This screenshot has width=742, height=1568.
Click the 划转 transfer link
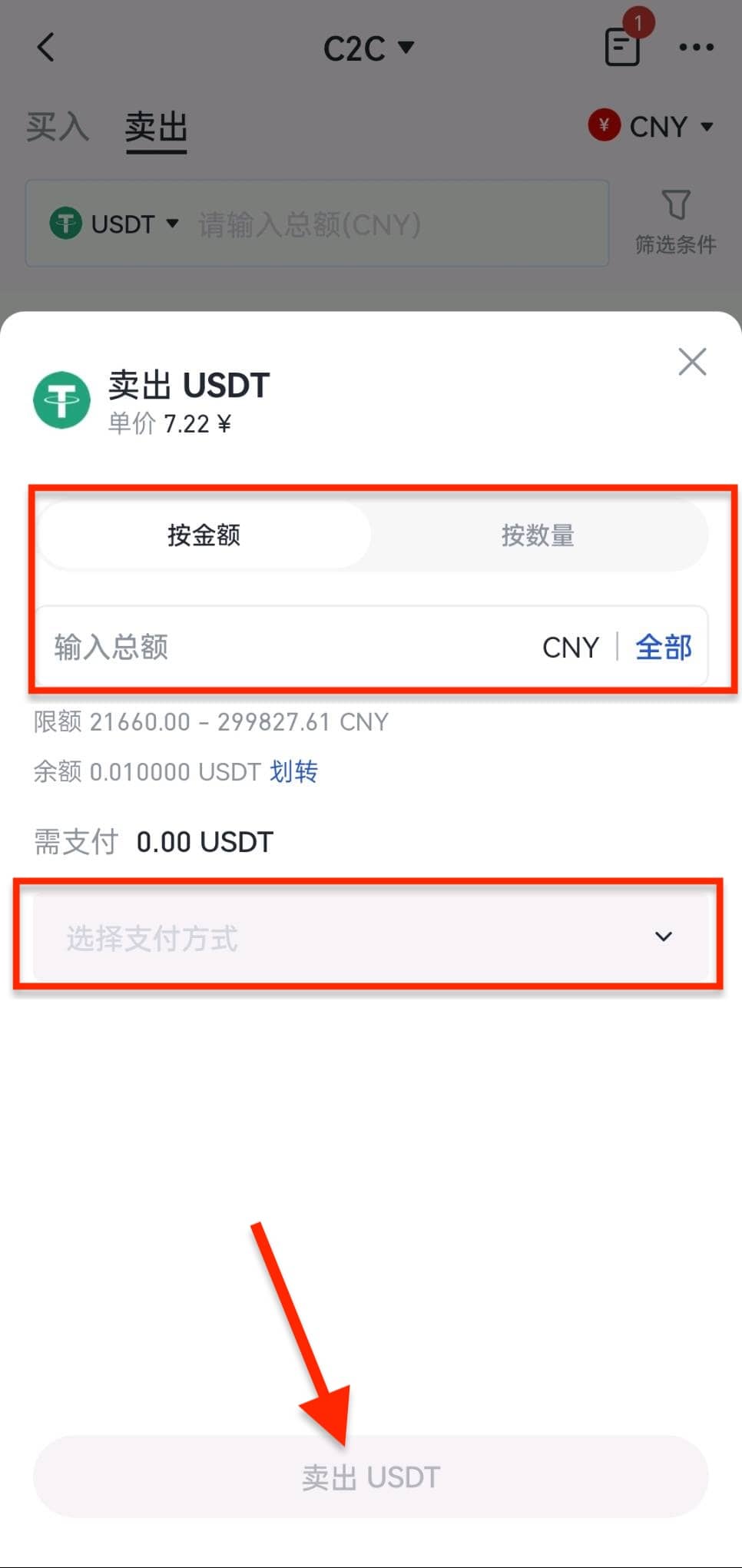293,772
